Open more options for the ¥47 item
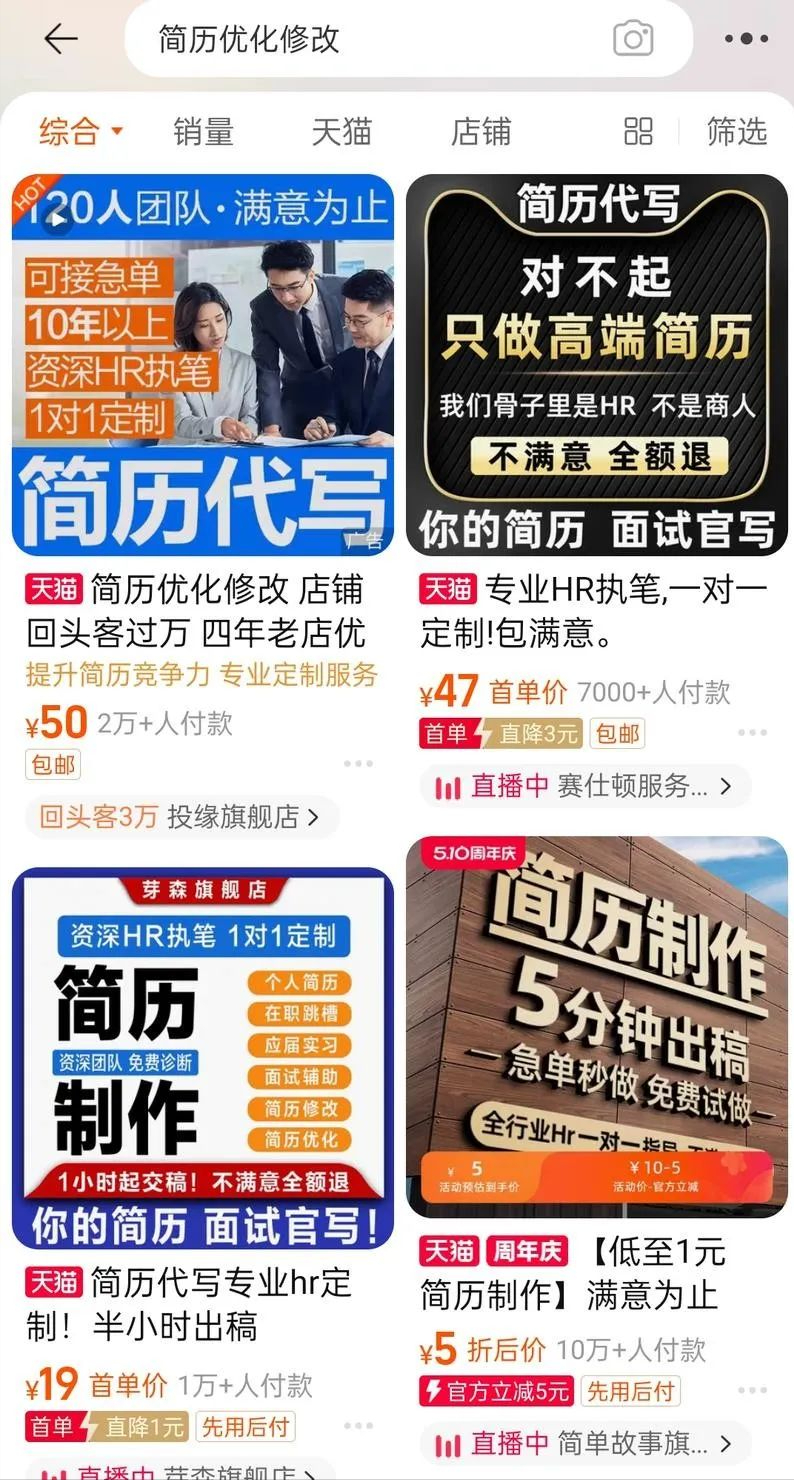Image resolution: width=794 pixels, height=1480 pixels. [752, 733]
